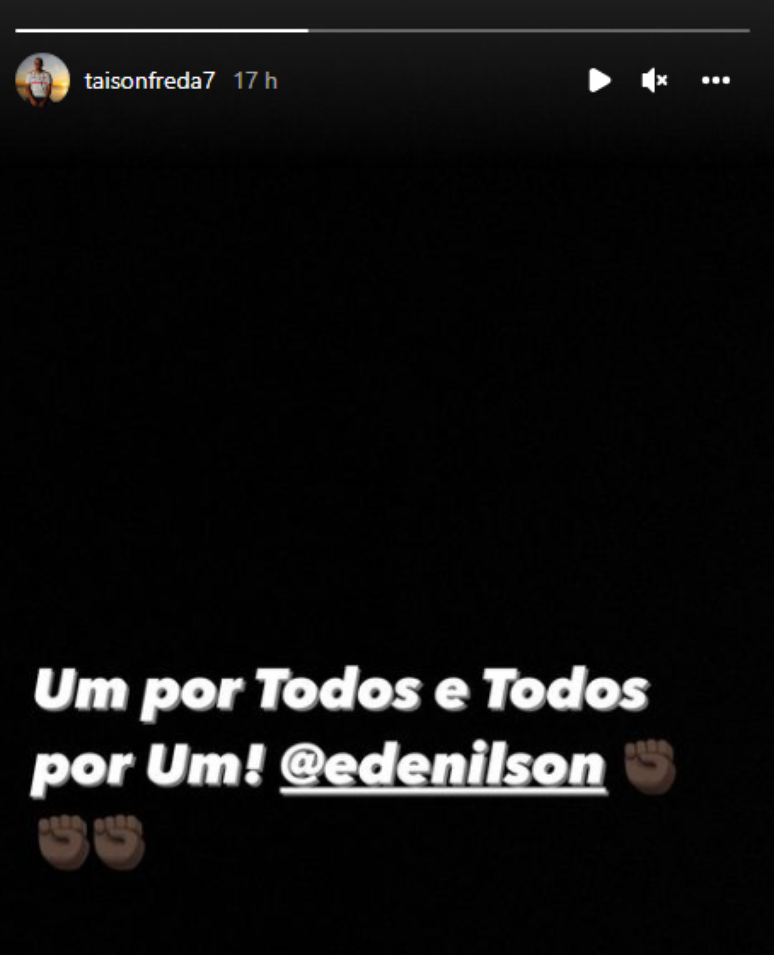Unmute the story audio
The width and height of the screenshot is (774, 955).
(x=655, y=80)
